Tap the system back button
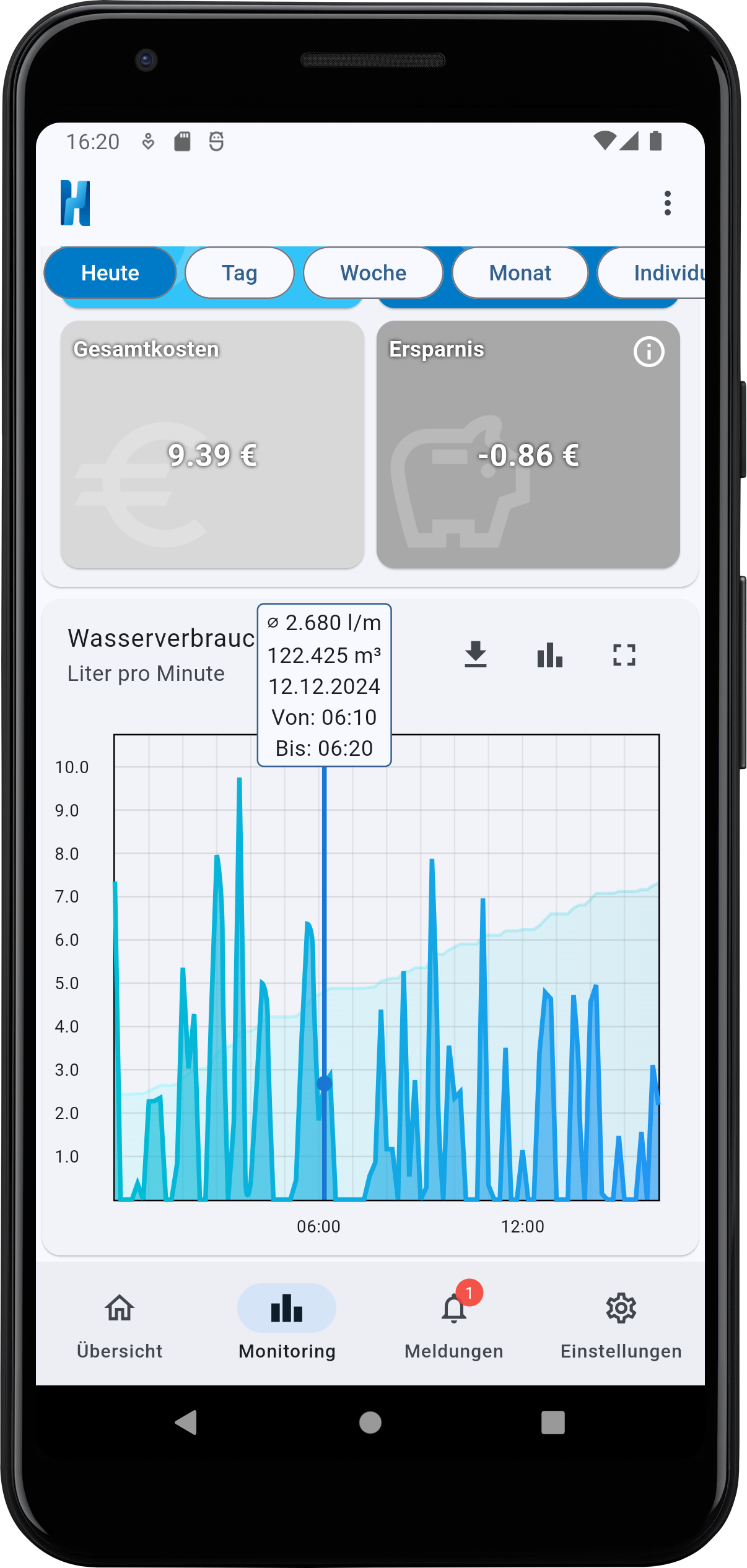The height and width of the screenshot is (1568, 747). click(x=186, y=1423)
